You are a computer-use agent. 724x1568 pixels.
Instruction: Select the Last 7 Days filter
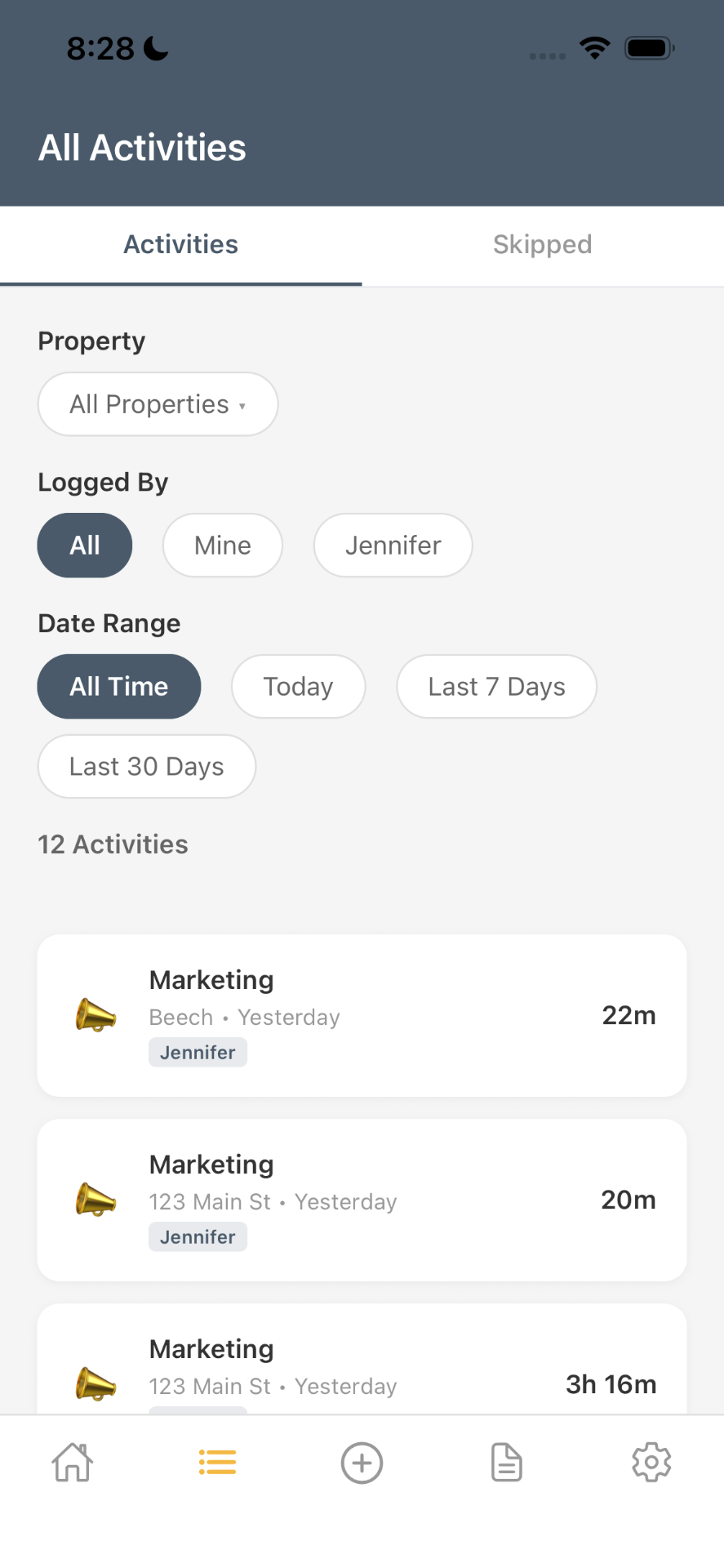click(x=495, y=686)
